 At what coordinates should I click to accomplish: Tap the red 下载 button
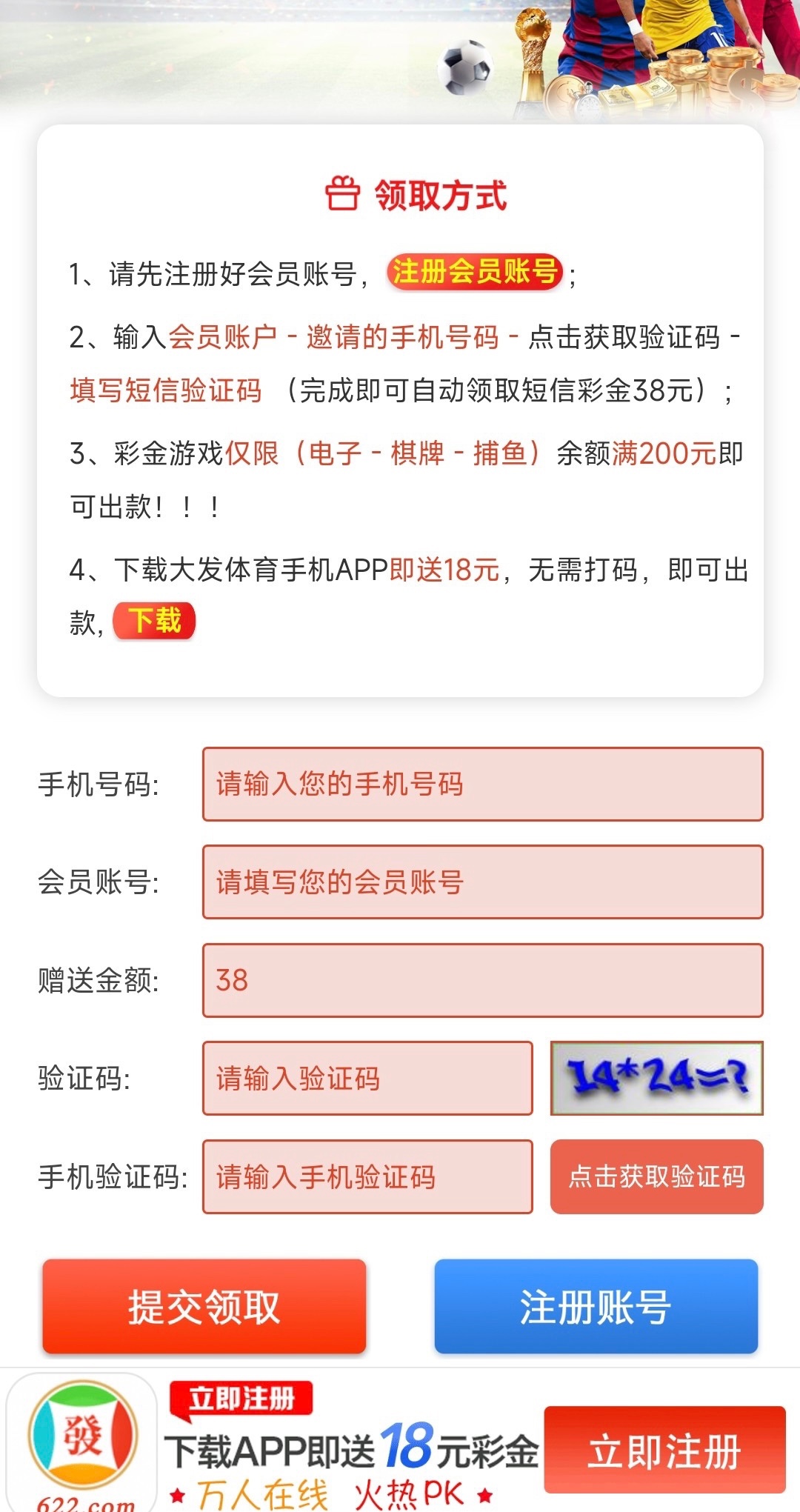(154, 620)
